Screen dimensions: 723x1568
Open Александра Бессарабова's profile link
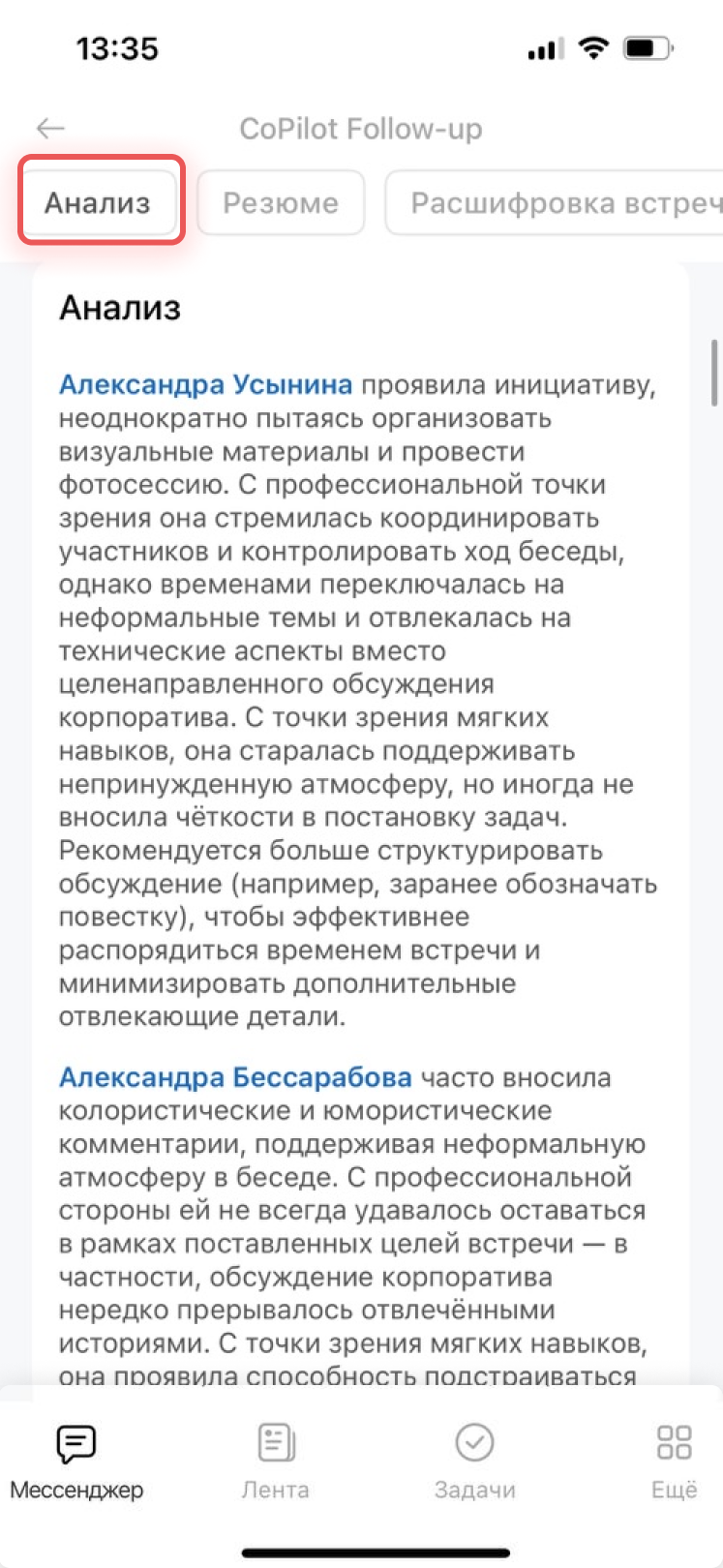pyautogui.click(x=235, y=1077)
